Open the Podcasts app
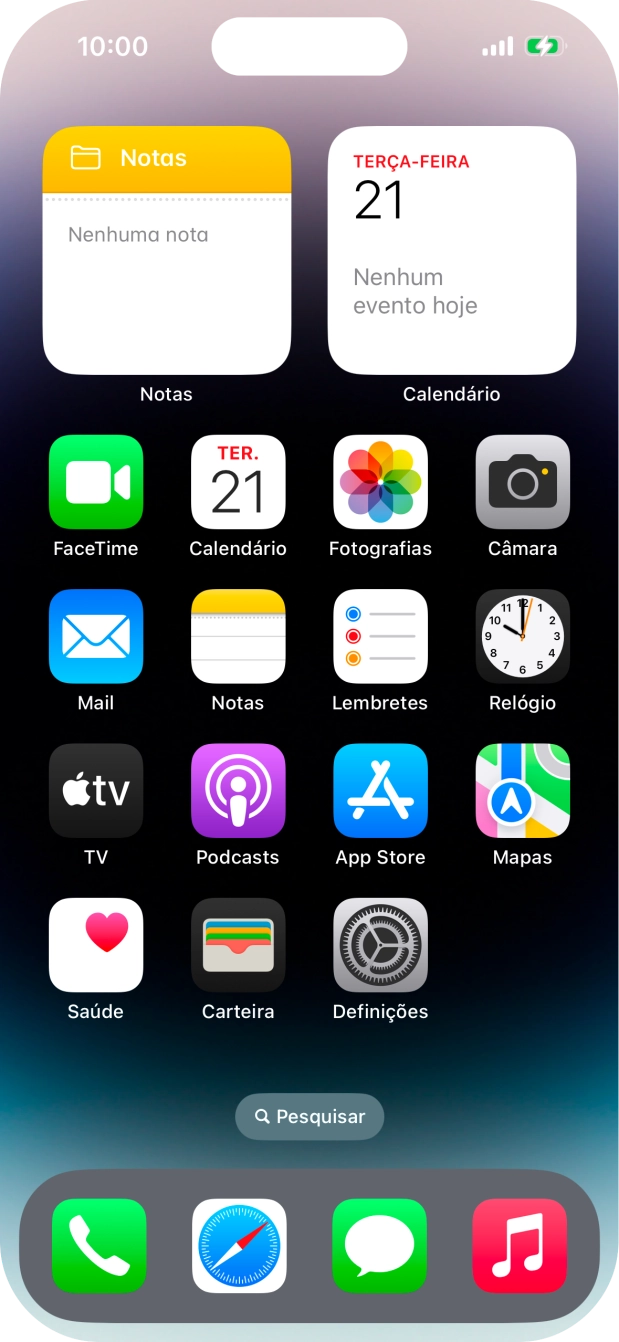The width and height of the screenshot is (619, 1342). [x=238, y=790]
